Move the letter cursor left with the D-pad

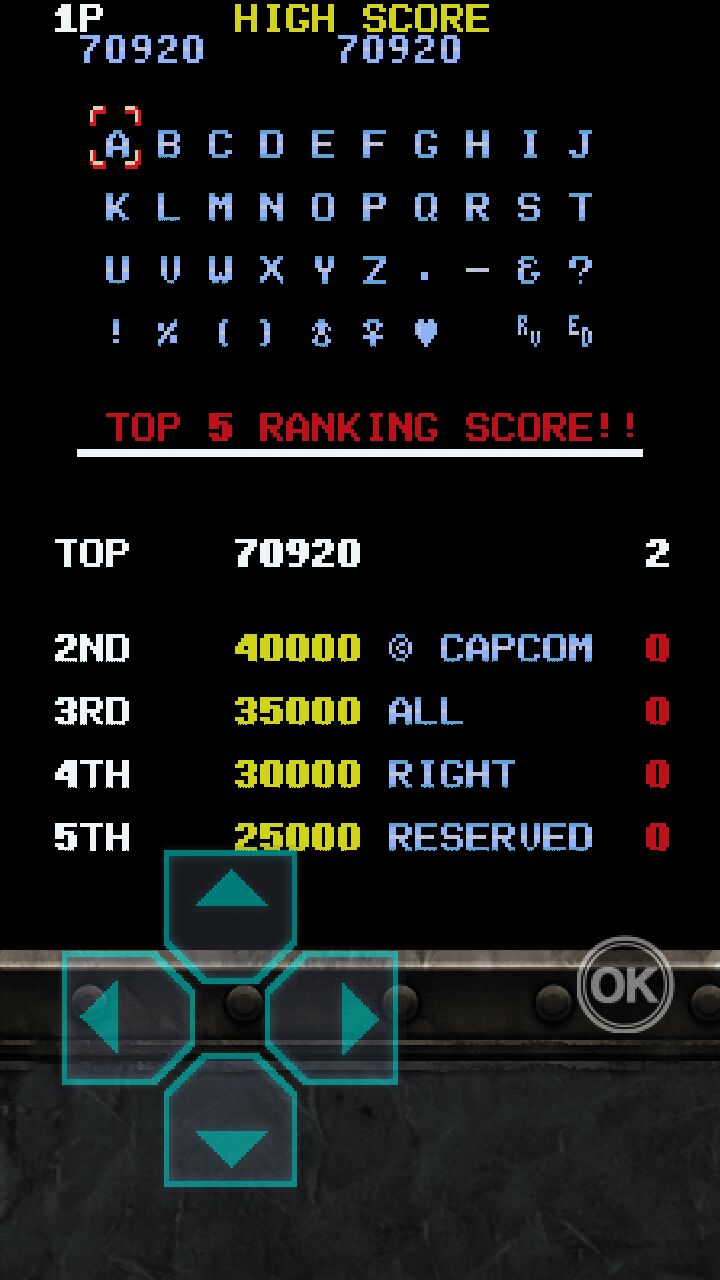(120, 1019)
